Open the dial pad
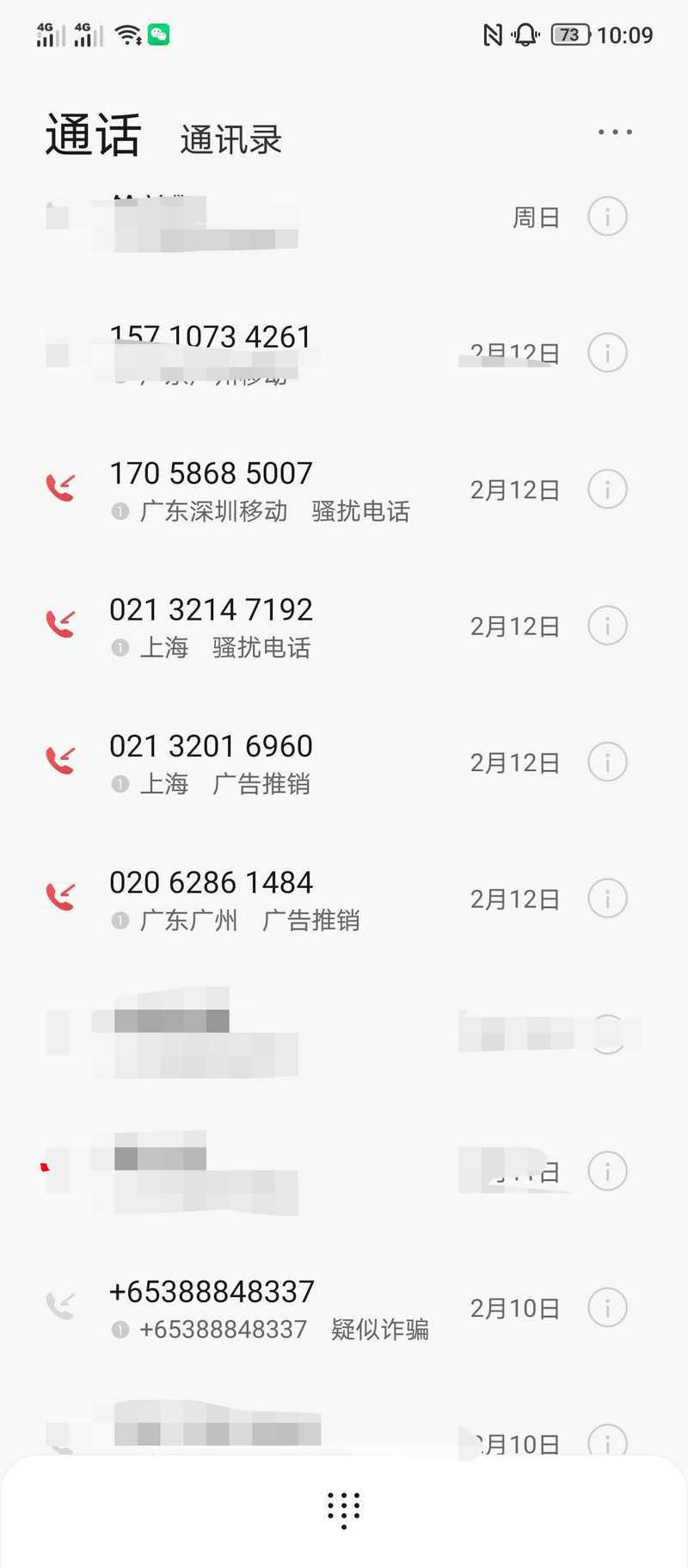 (343, 1509)
